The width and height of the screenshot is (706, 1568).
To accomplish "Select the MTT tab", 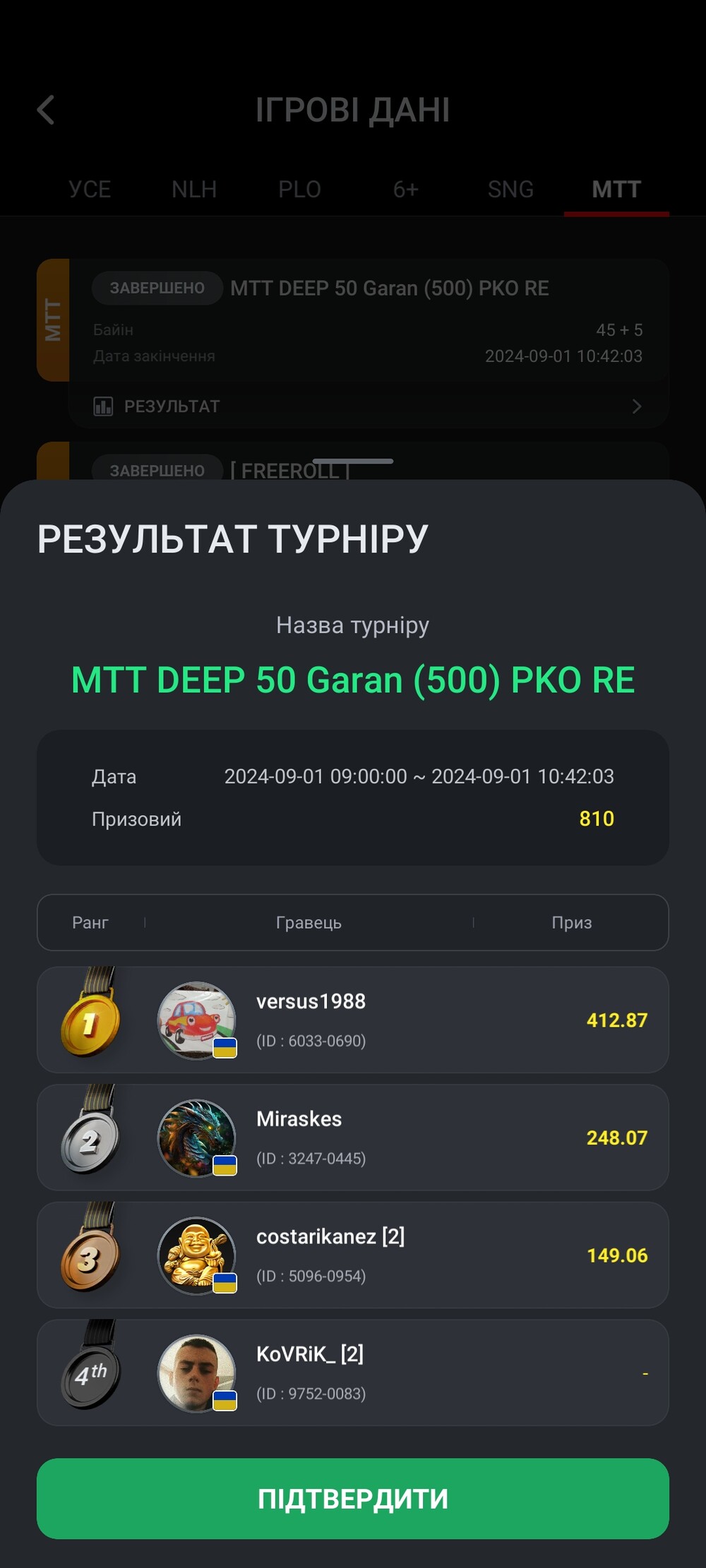I will pos(616,189).
